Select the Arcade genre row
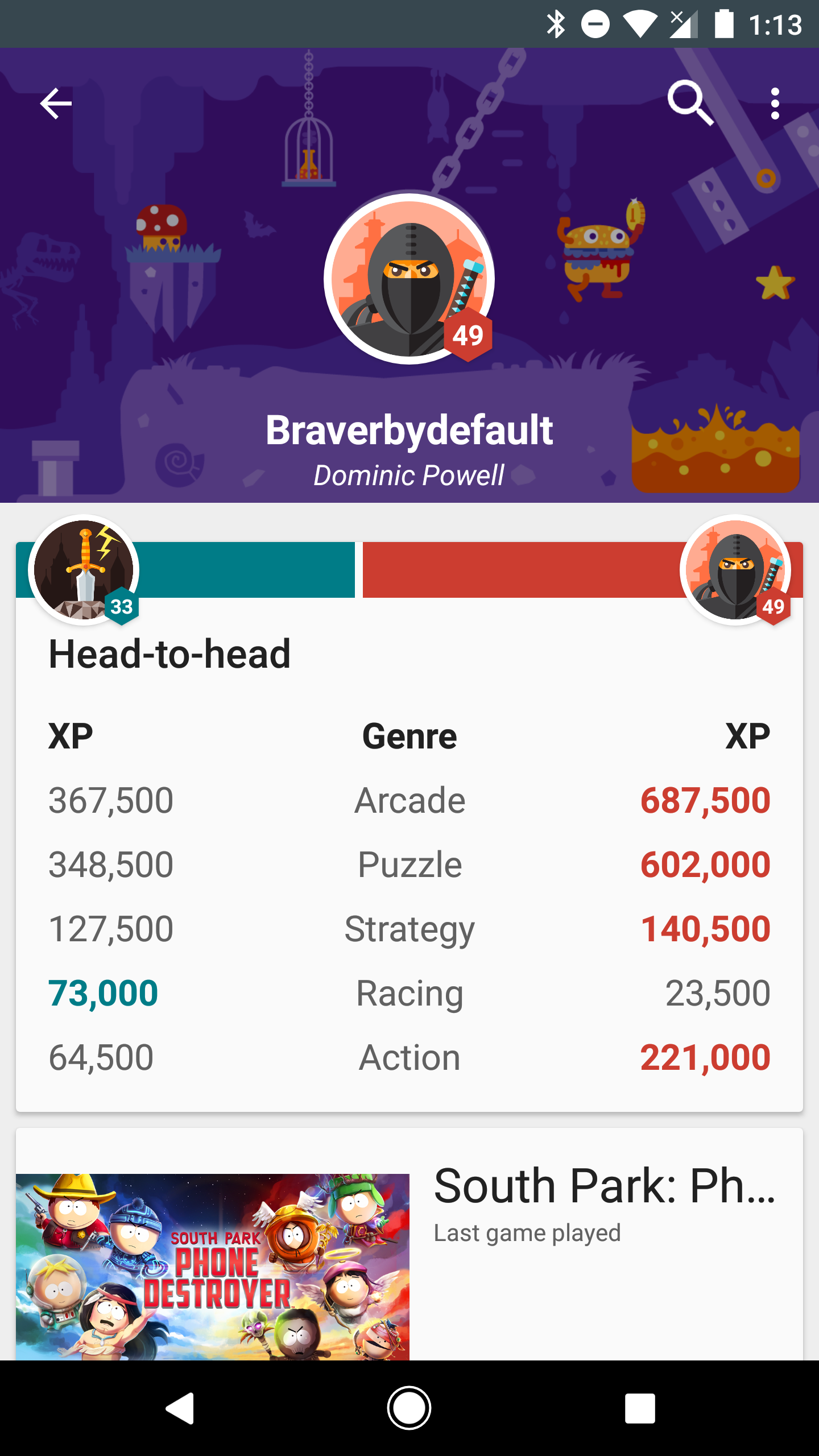This screenshot has width=819, height=1456. [409, 800]
